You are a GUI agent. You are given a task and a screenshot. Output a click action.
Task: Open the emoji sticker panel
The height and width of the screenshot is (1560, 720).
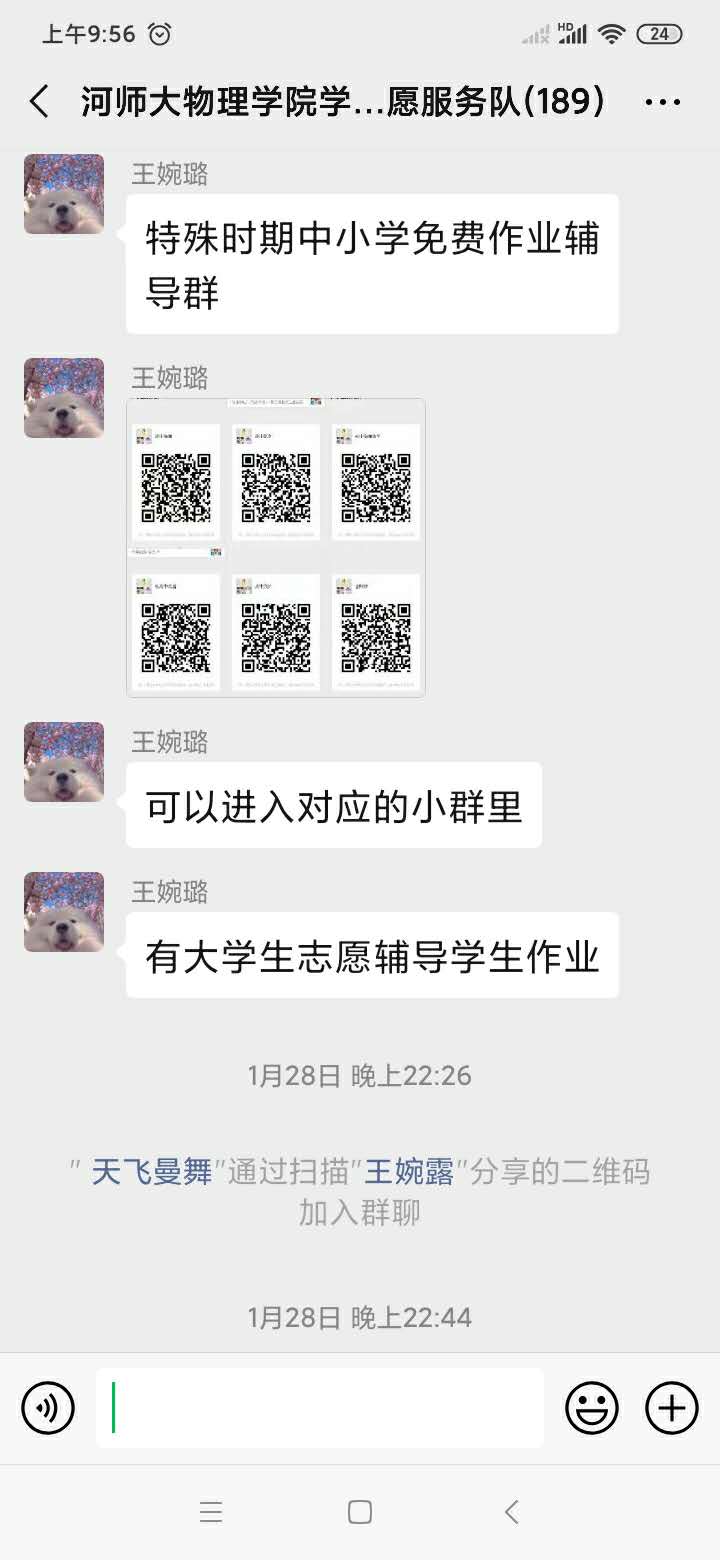(x=592, y=1408)
